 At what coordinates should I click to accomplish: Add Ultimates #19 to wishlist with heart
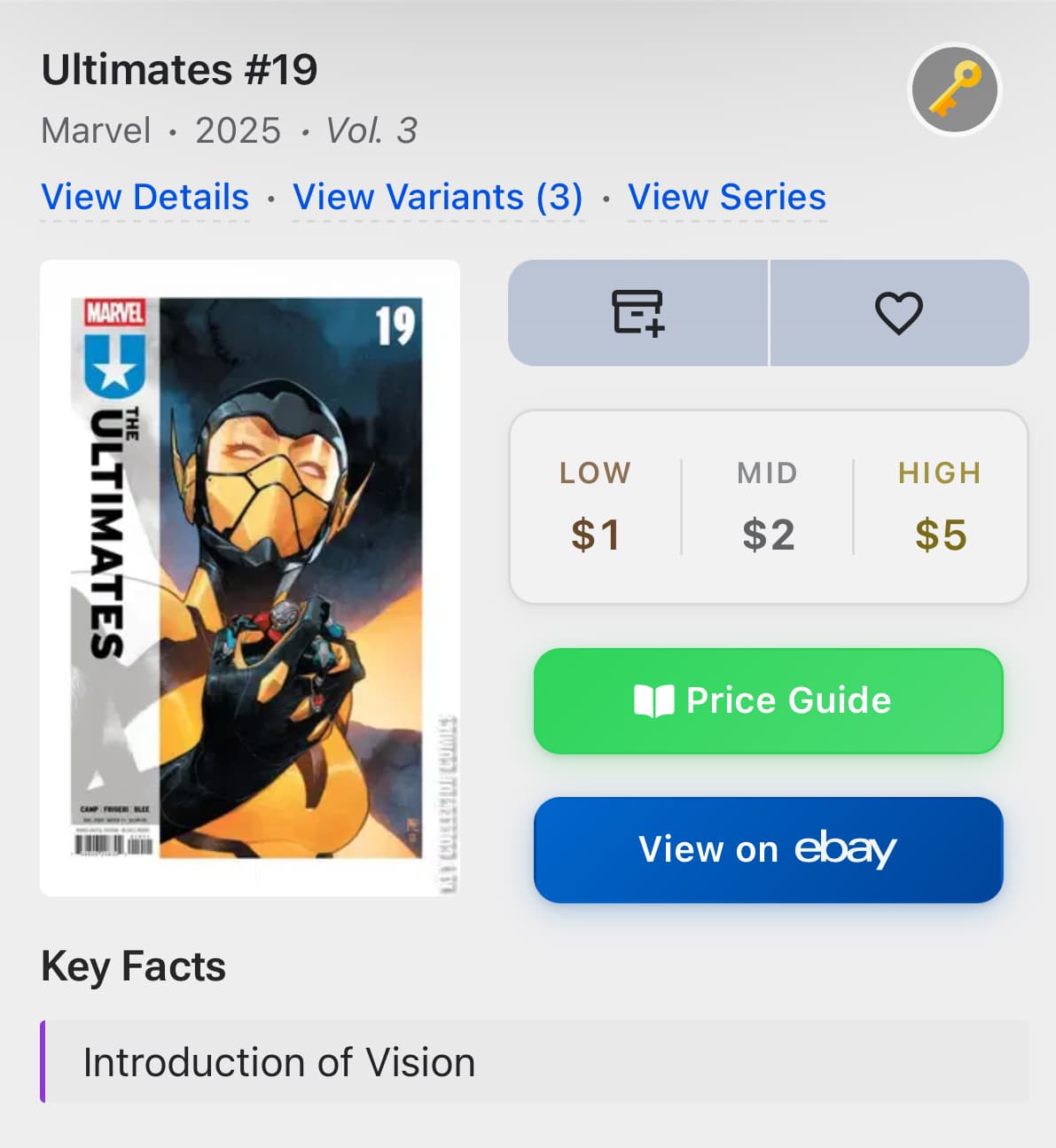(899, 313)
